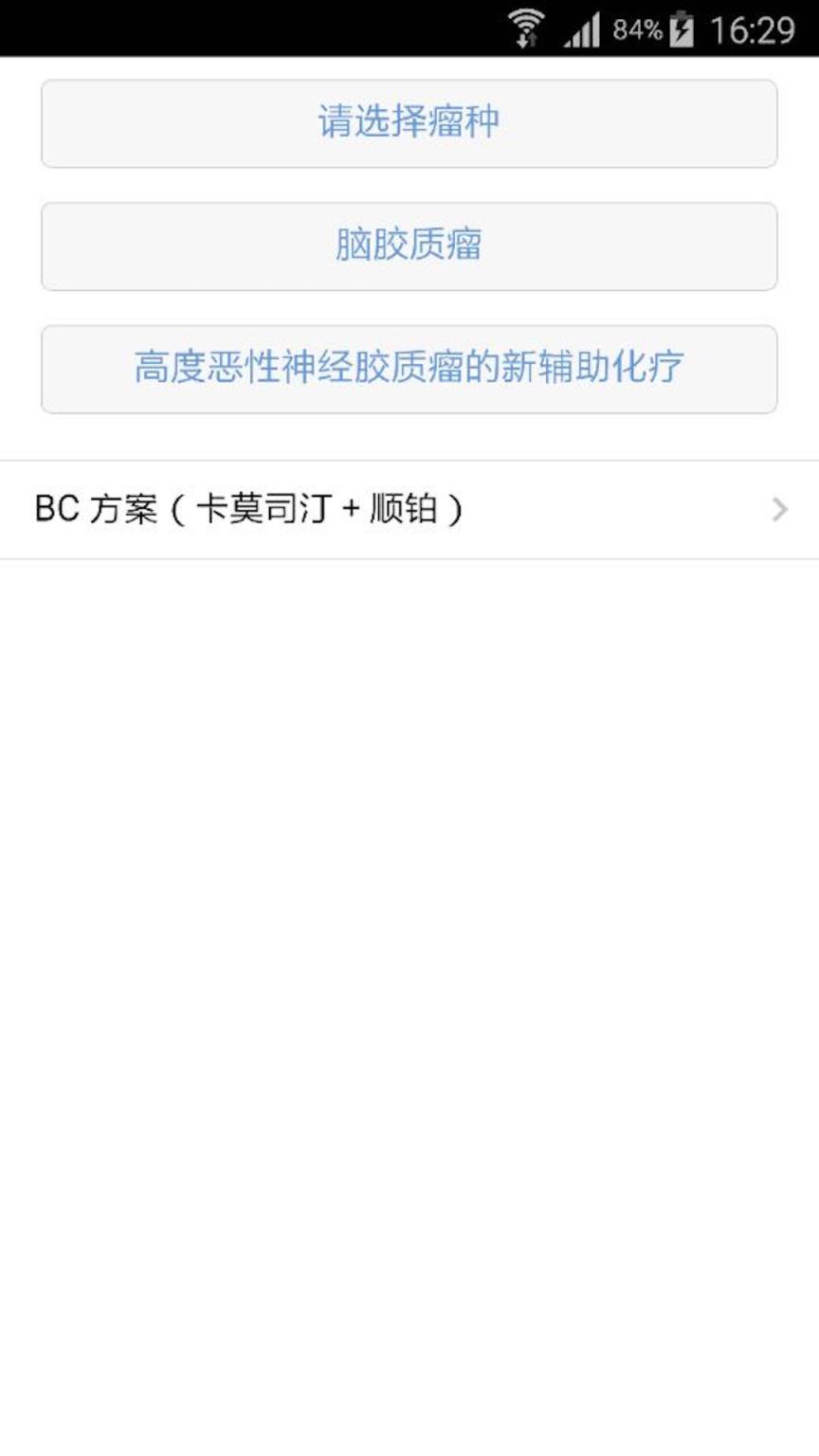
Task: Select the BC 方案 regimen list entry
Action: click(409, 510)
